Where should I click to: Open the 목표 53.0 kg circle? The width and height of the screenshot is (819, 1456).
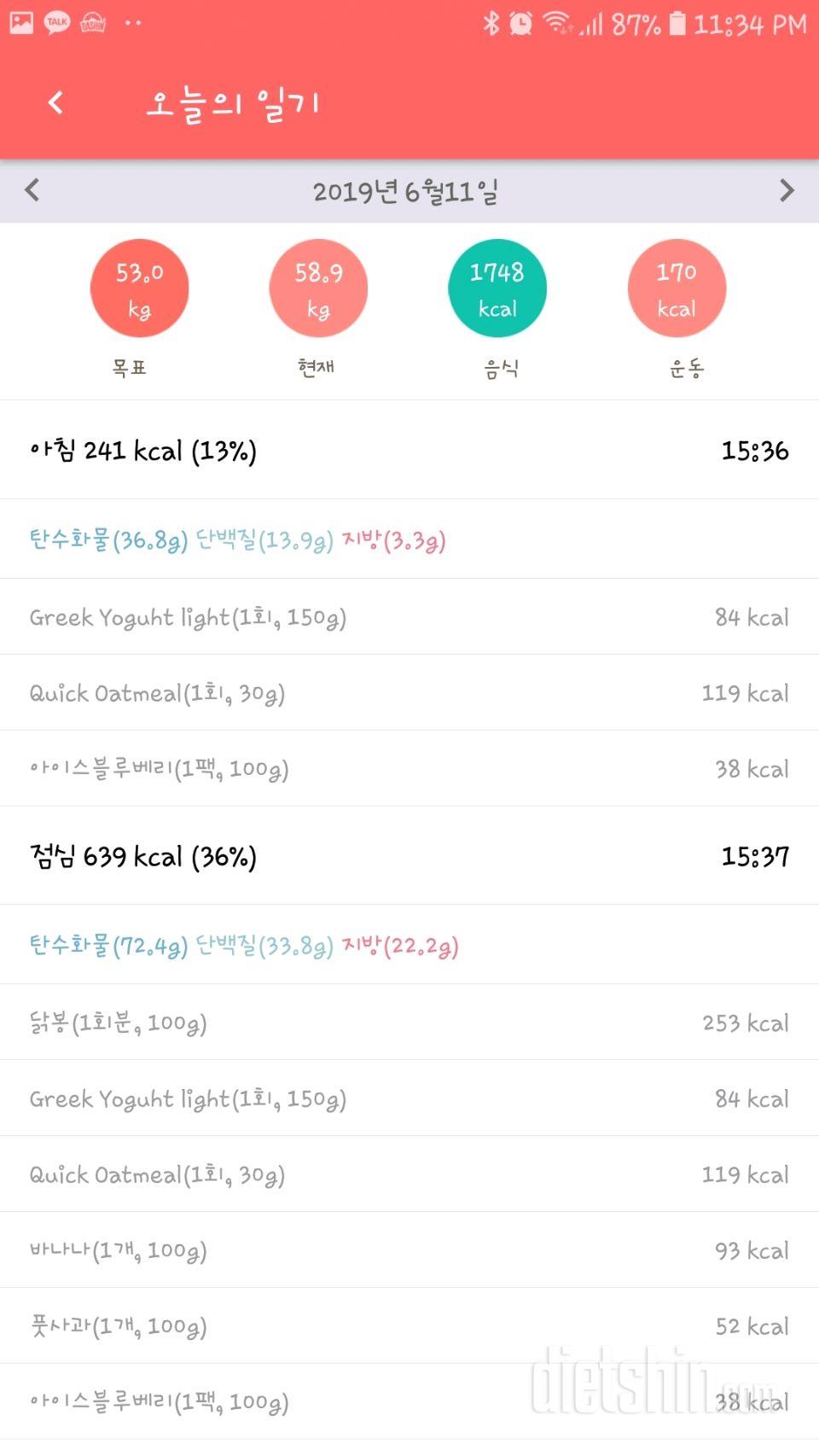pos(139,288)
